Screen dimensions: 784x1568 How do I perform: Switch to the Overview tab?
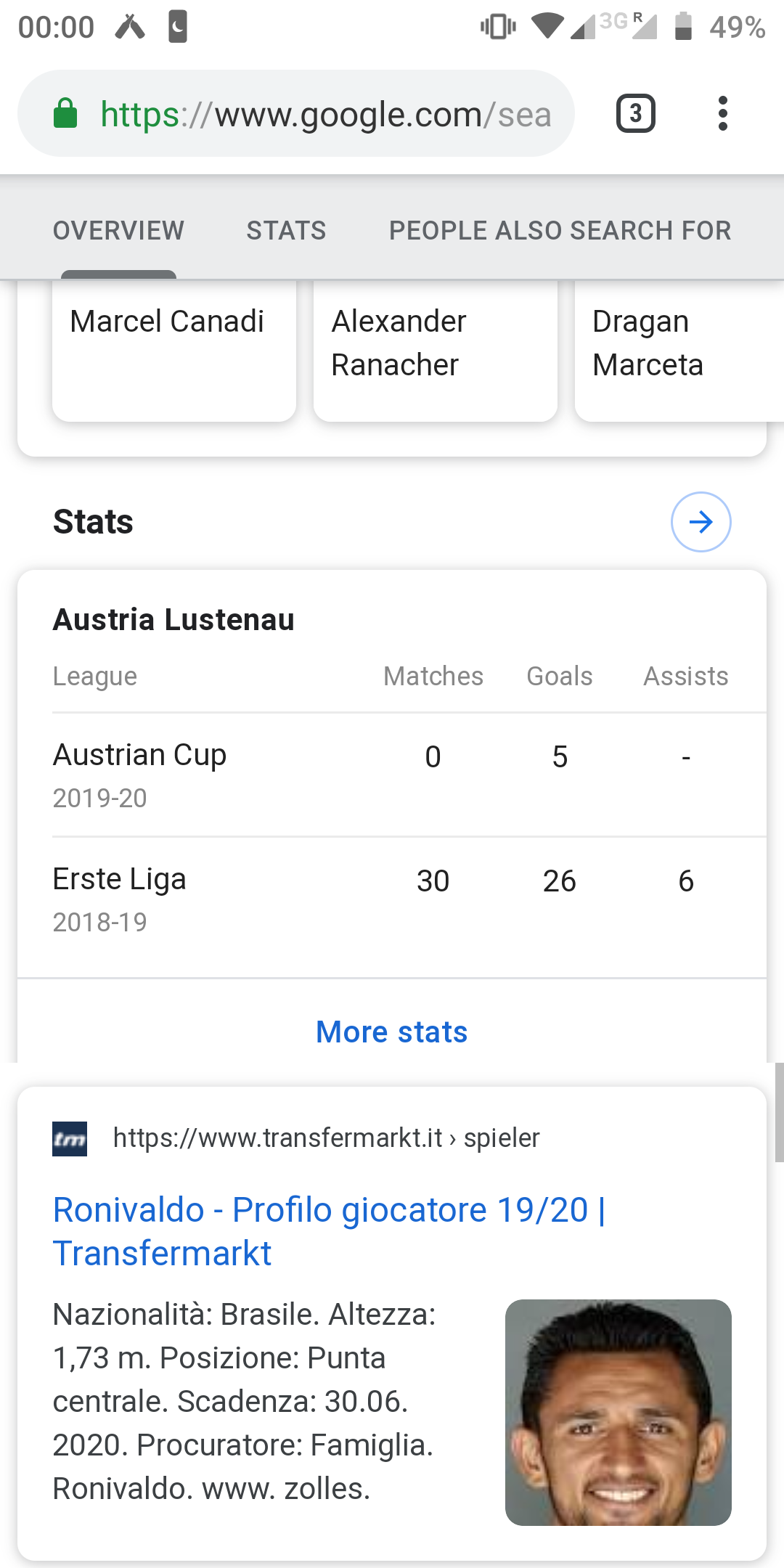[x=118, y=231]
